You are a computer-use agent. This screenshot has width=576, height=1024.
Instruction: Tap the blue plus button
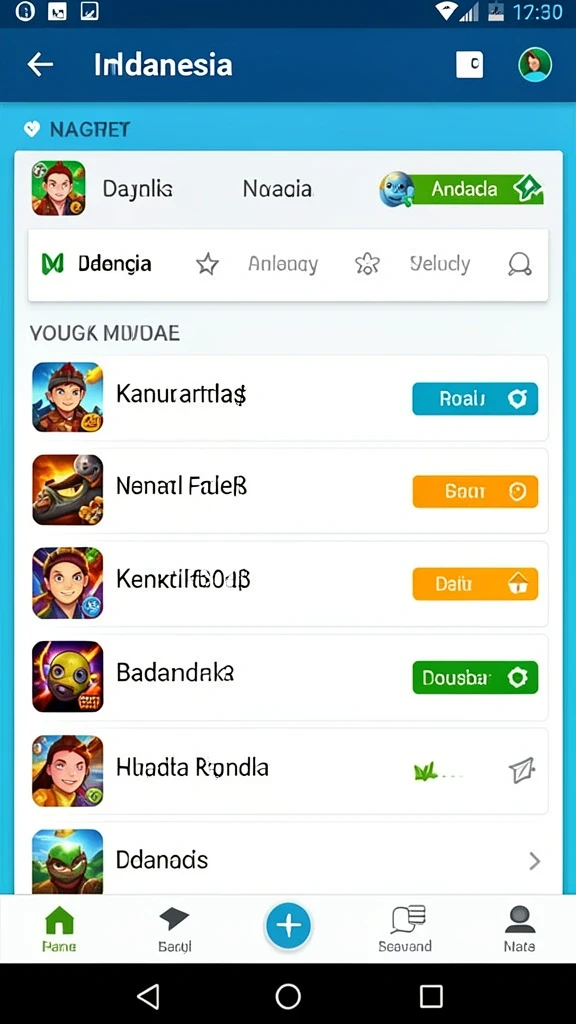pyautogui.click(x=288, y=926)
